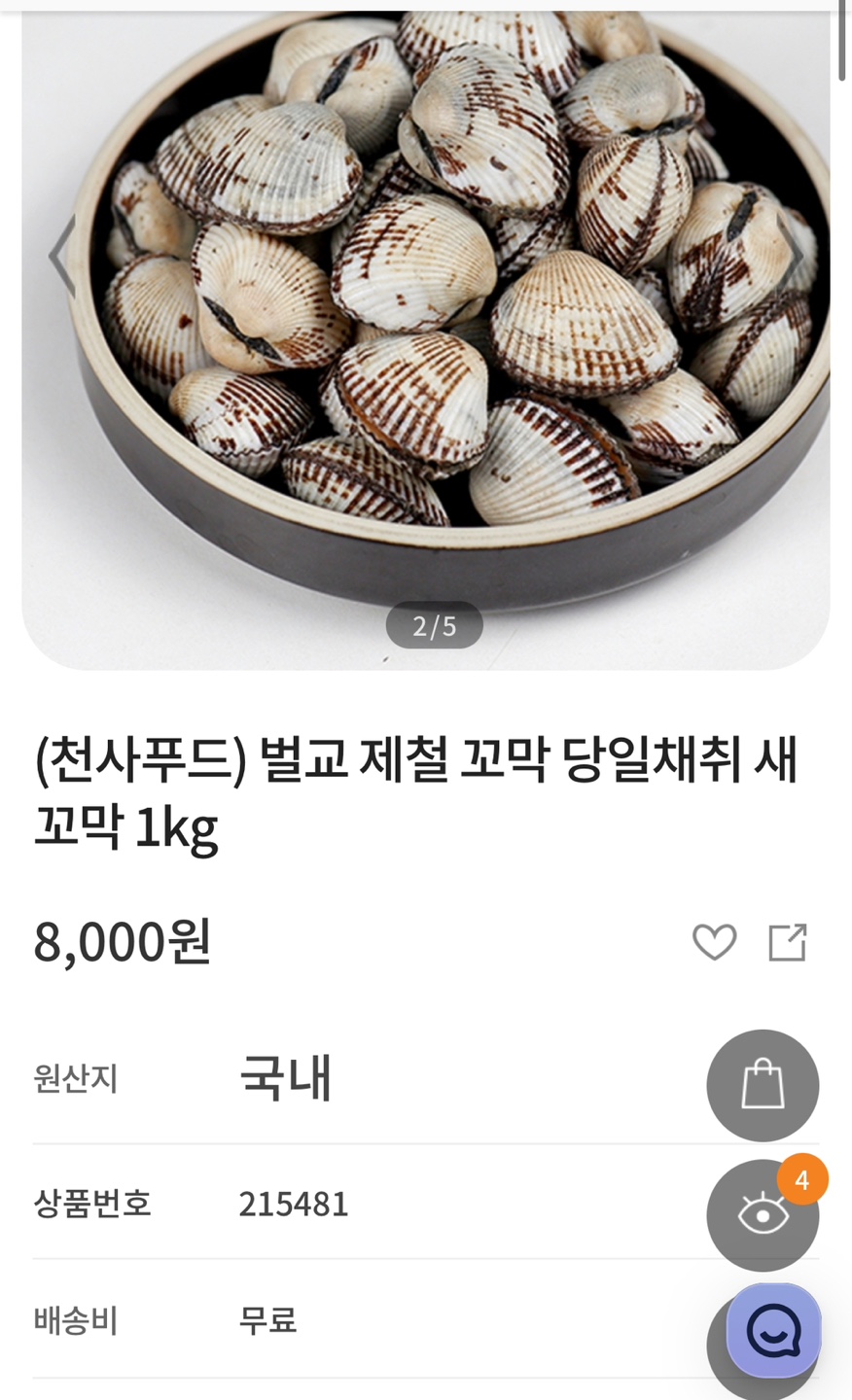Image resolution: width=852 pixels, height=1400 pixels.
Task: Go back to the previous product image
Action: [60, 259]
